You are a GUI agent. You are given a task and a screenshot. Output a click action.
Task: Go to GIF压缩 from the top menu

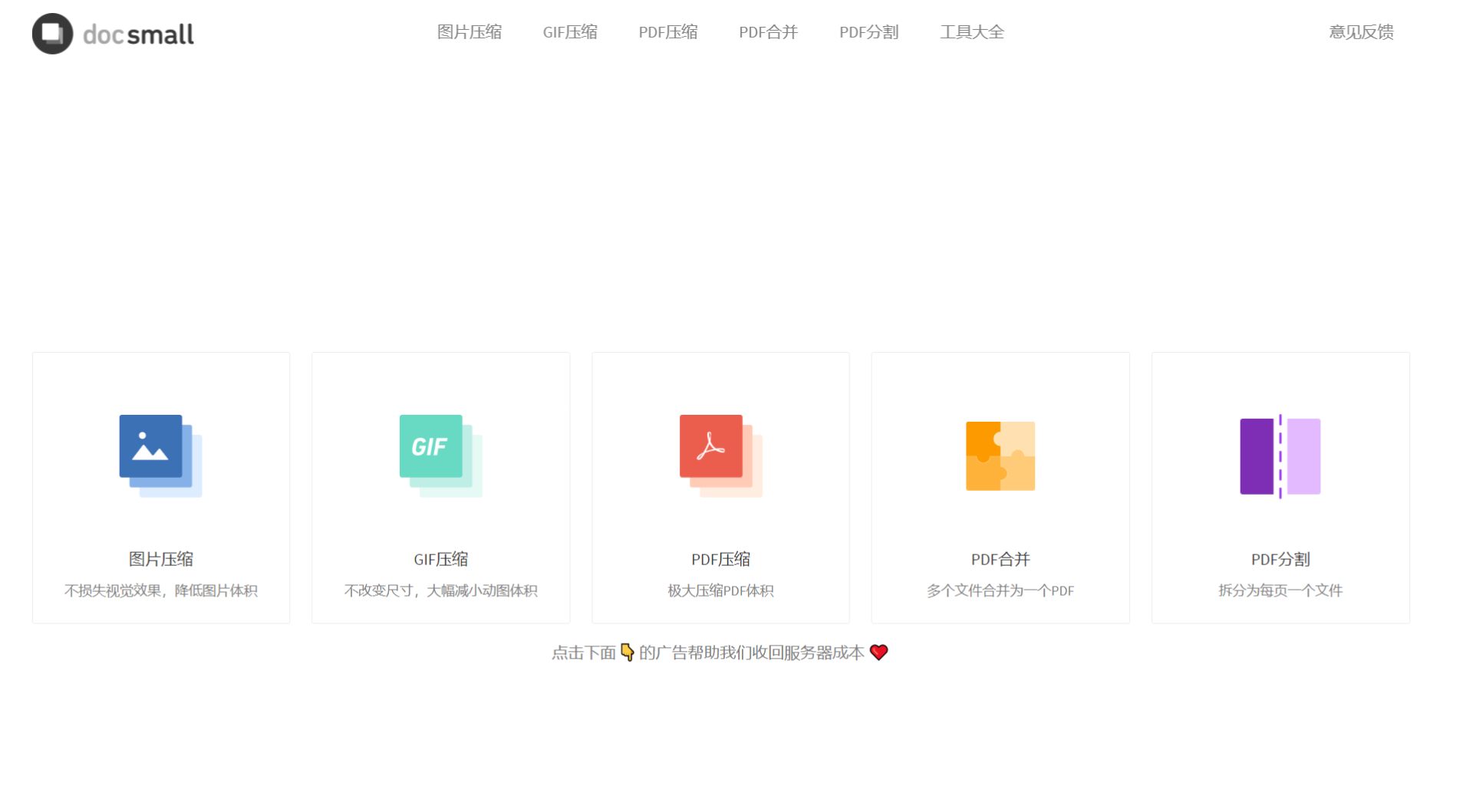tap(569, 32)
